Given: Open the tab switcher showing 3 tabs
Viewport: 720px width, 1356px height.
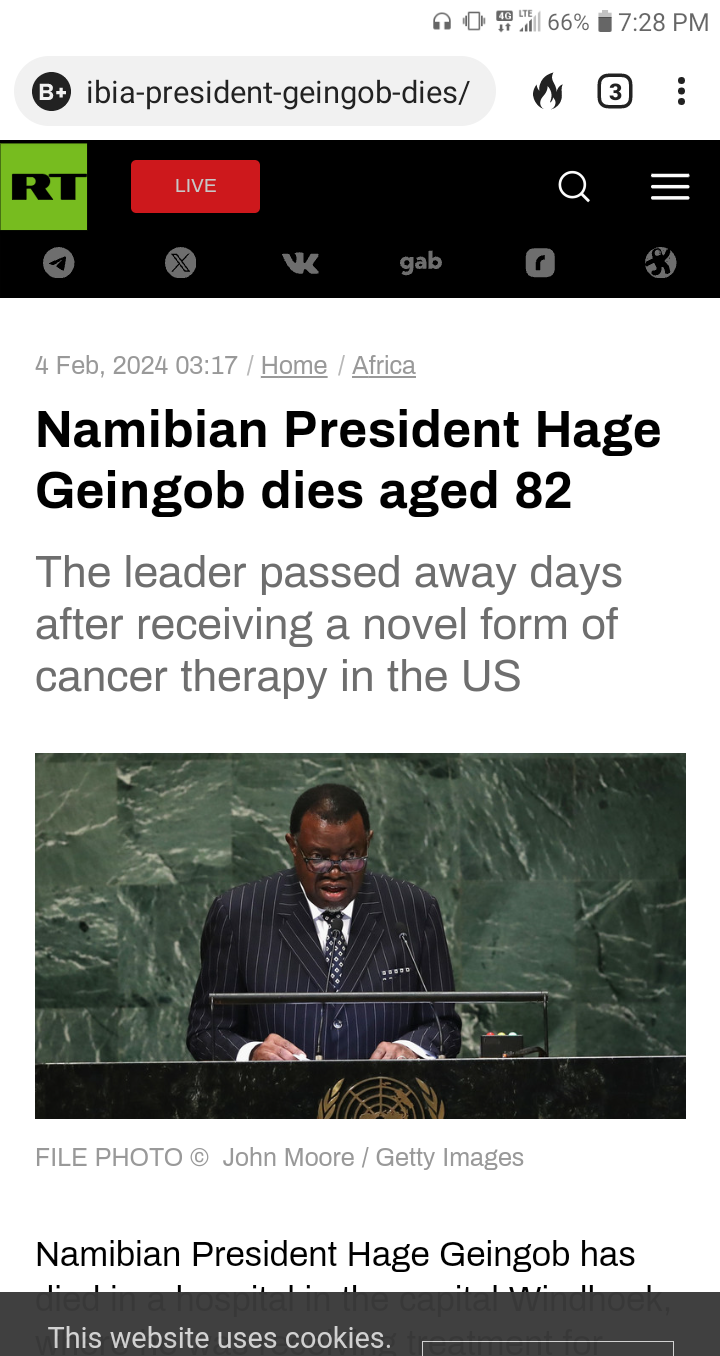Looking at the screenshot, I should pyautogui.click(x=614, y=92).
